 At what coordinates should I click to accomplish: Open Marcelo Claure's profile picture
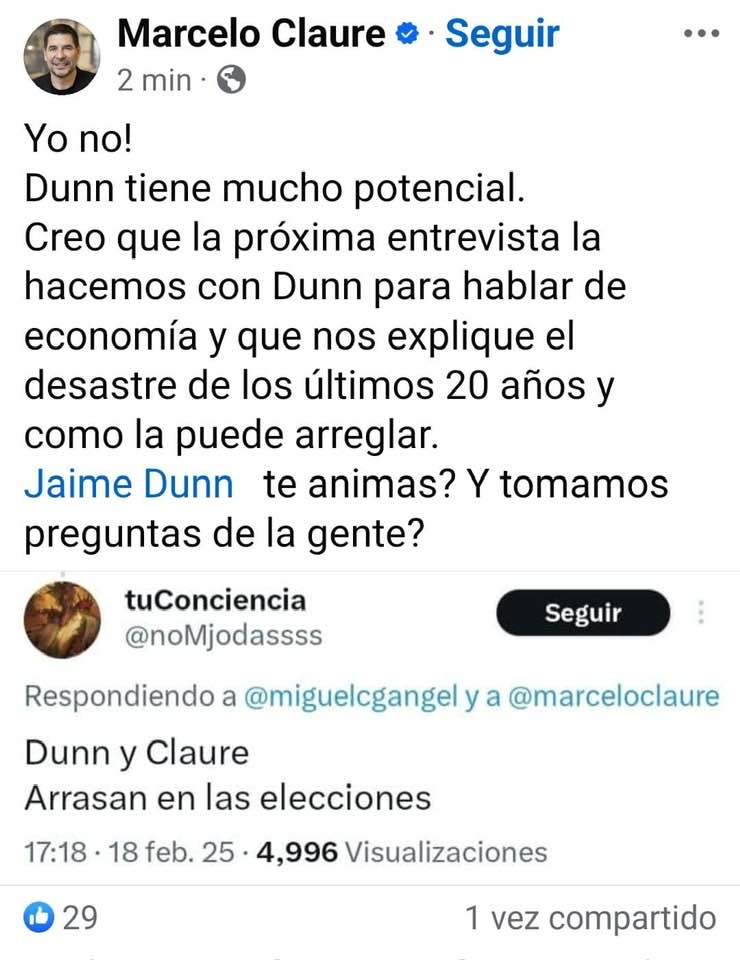tap(61, 56)
